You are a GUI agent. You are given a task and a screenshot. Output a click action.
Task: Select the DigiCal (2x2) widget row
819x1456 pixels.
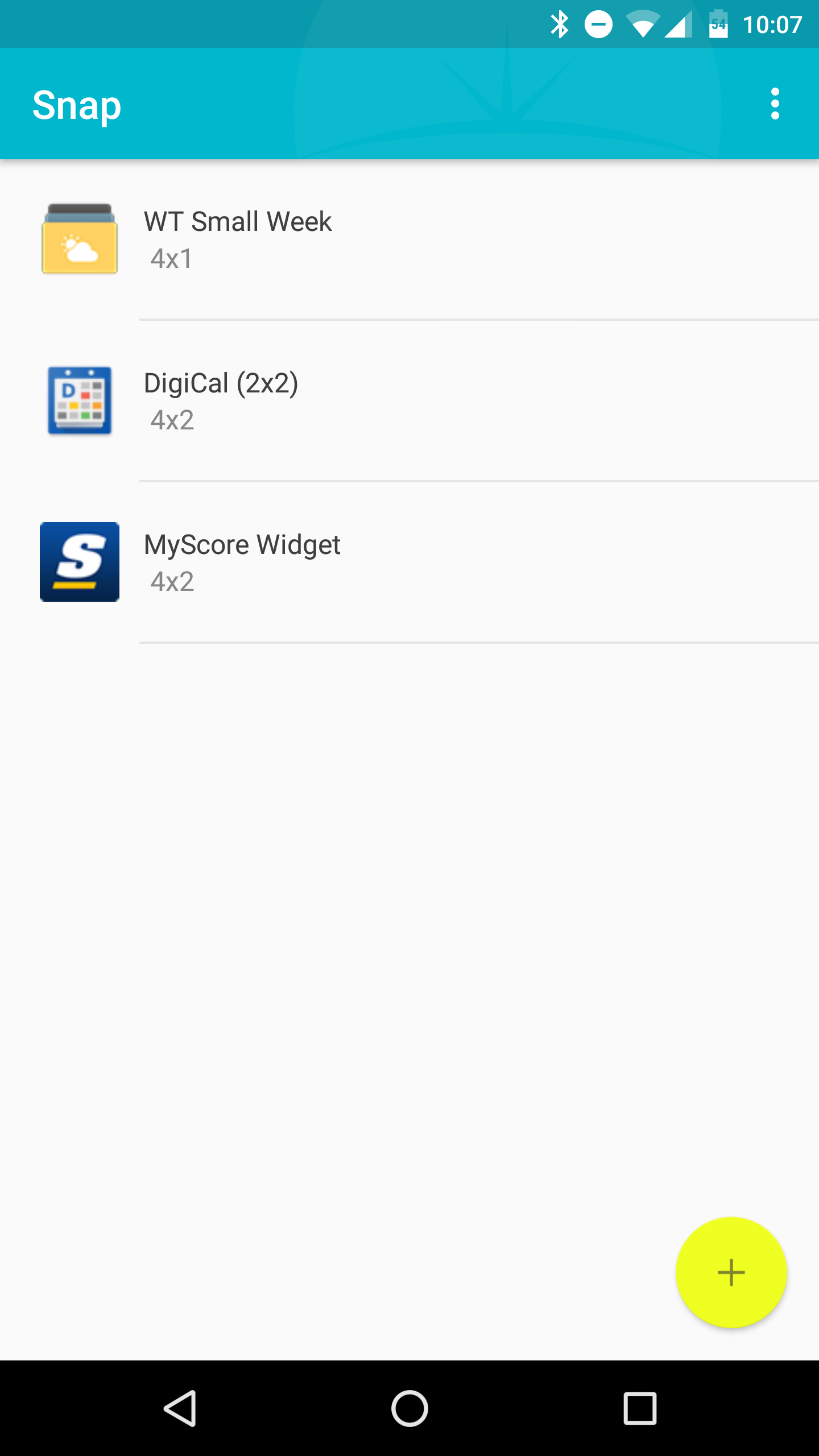(x=409, y=401)
